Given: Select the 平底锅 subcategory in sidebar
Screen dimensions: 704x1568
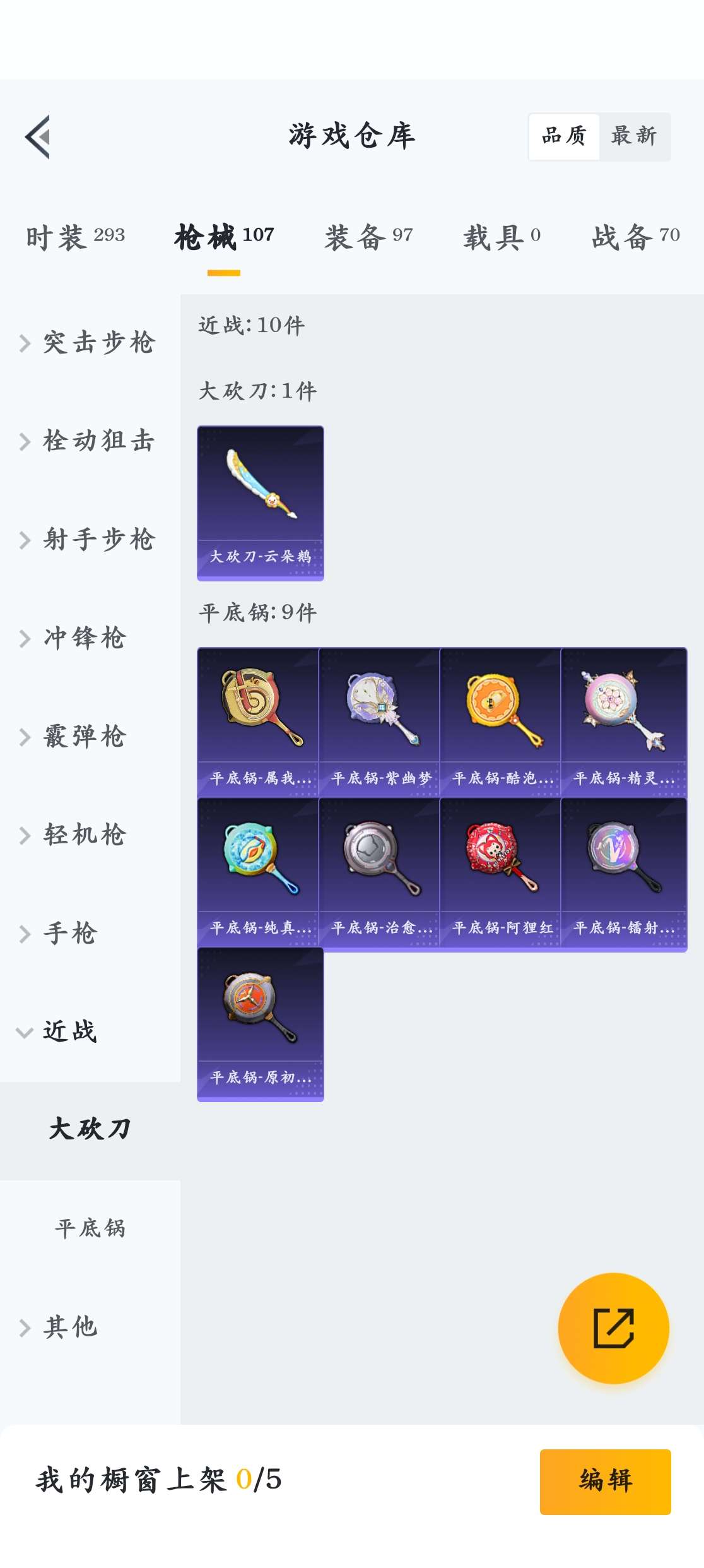Looking at the screenshot, I should [x=90, y=1228].
